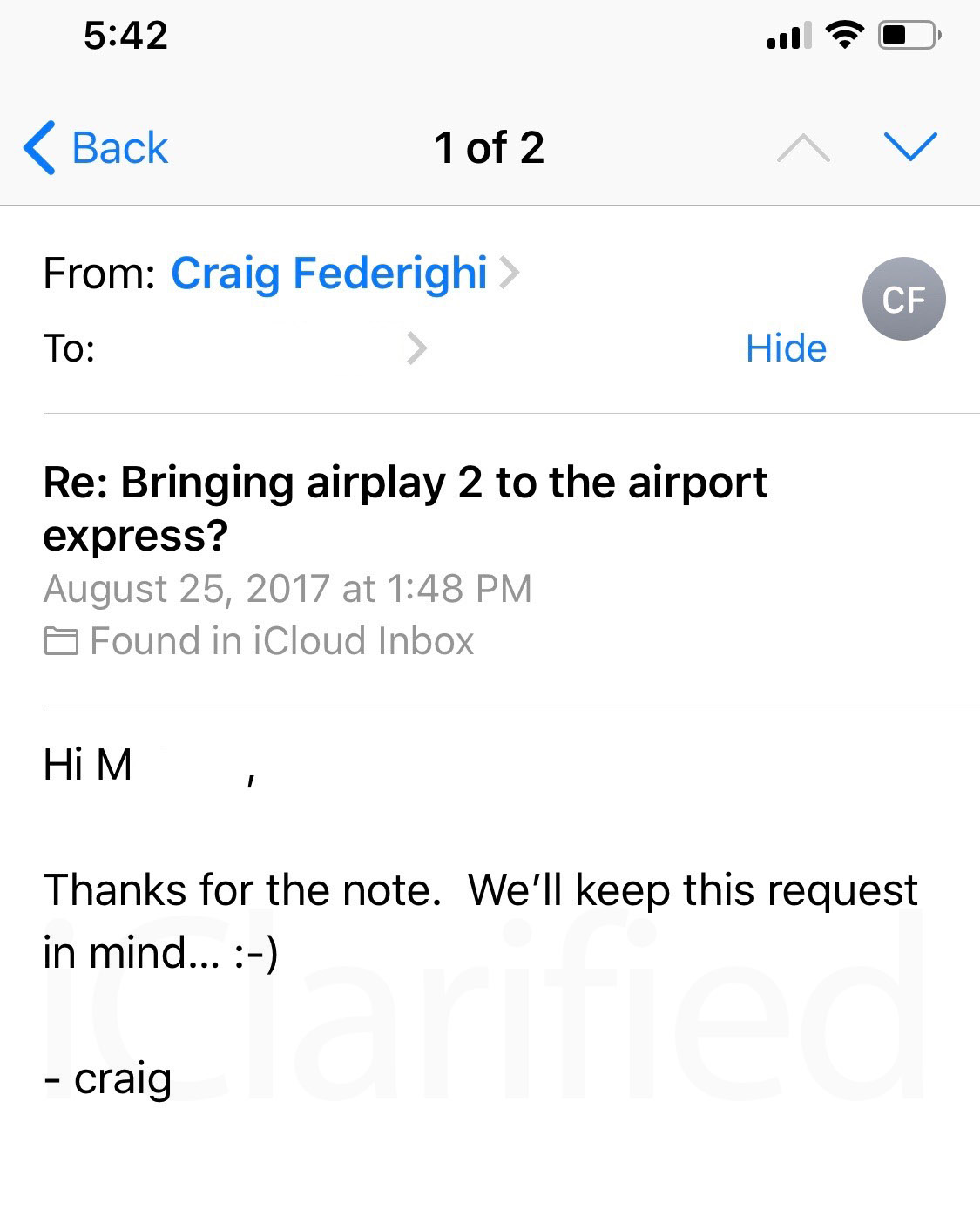Go back to the inbox
This screenshot has height=1230, width=980.
[x=96, y=147]
